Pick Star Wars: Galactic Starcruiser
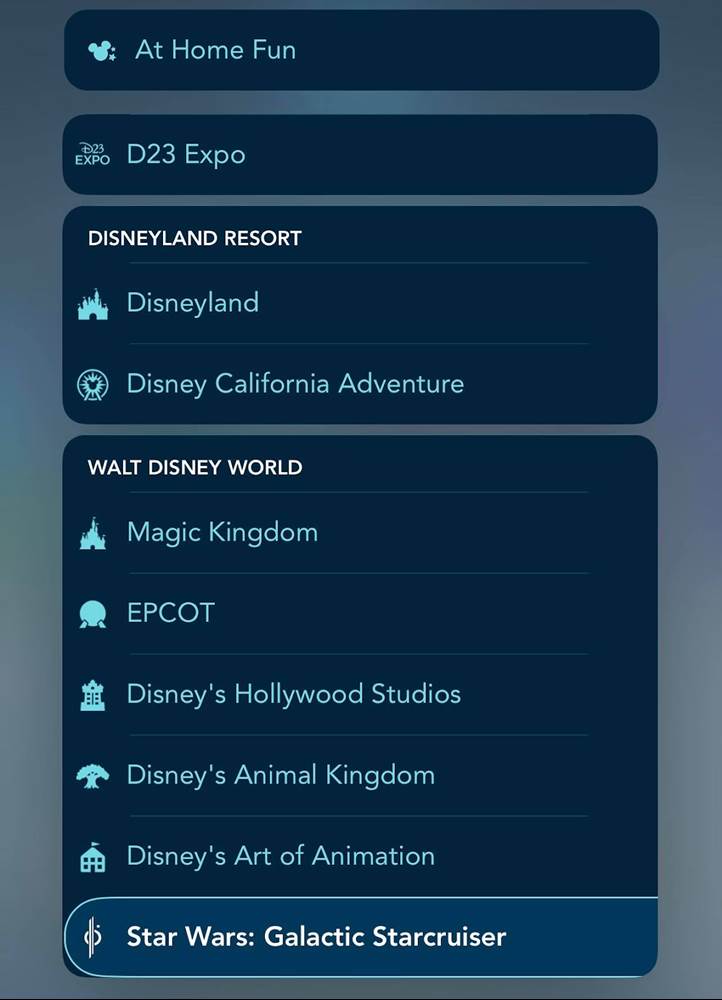 360,937
